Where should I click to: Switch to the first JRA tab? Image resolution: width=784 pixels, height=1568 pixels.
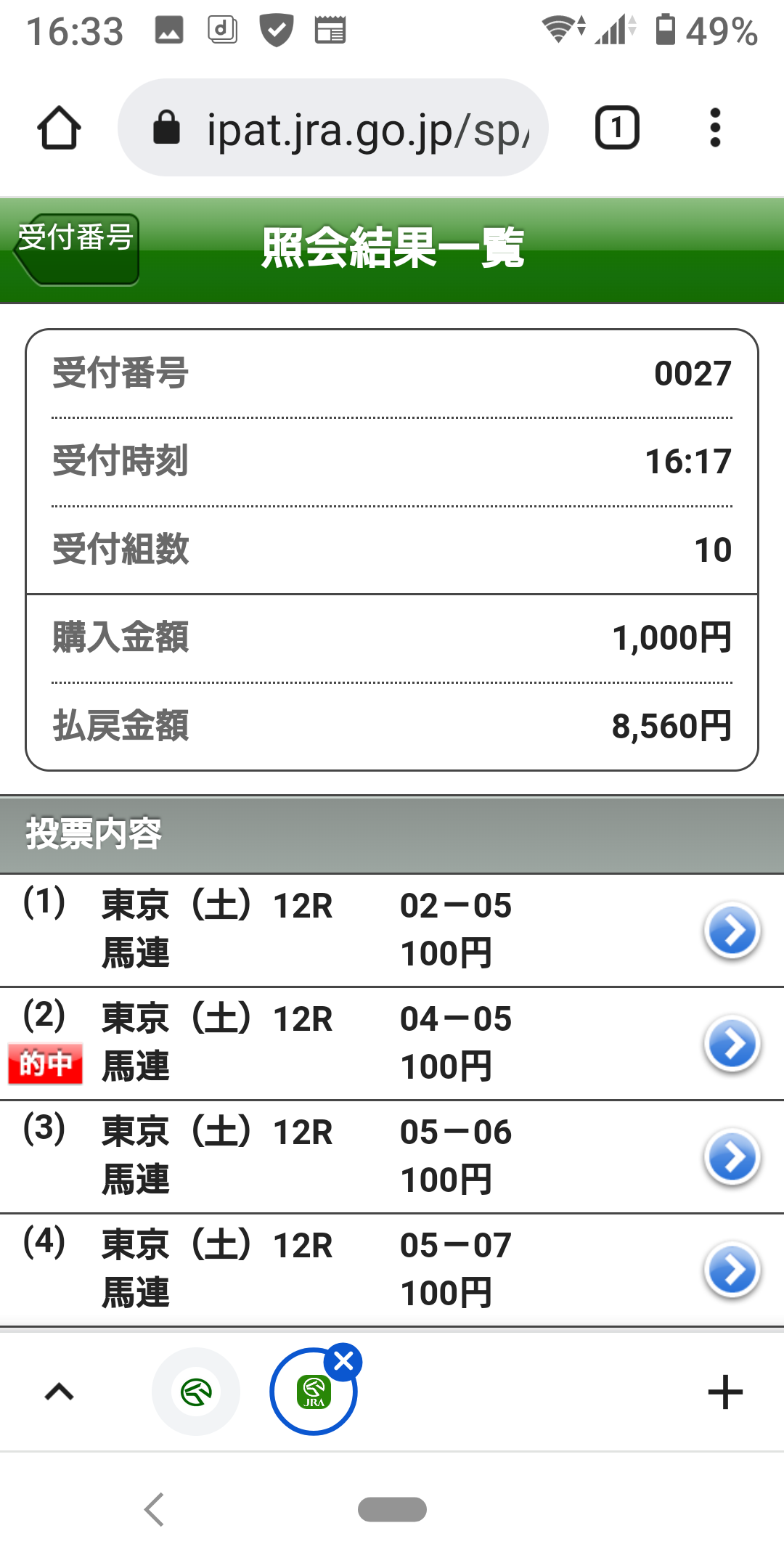pos(196,1392)
